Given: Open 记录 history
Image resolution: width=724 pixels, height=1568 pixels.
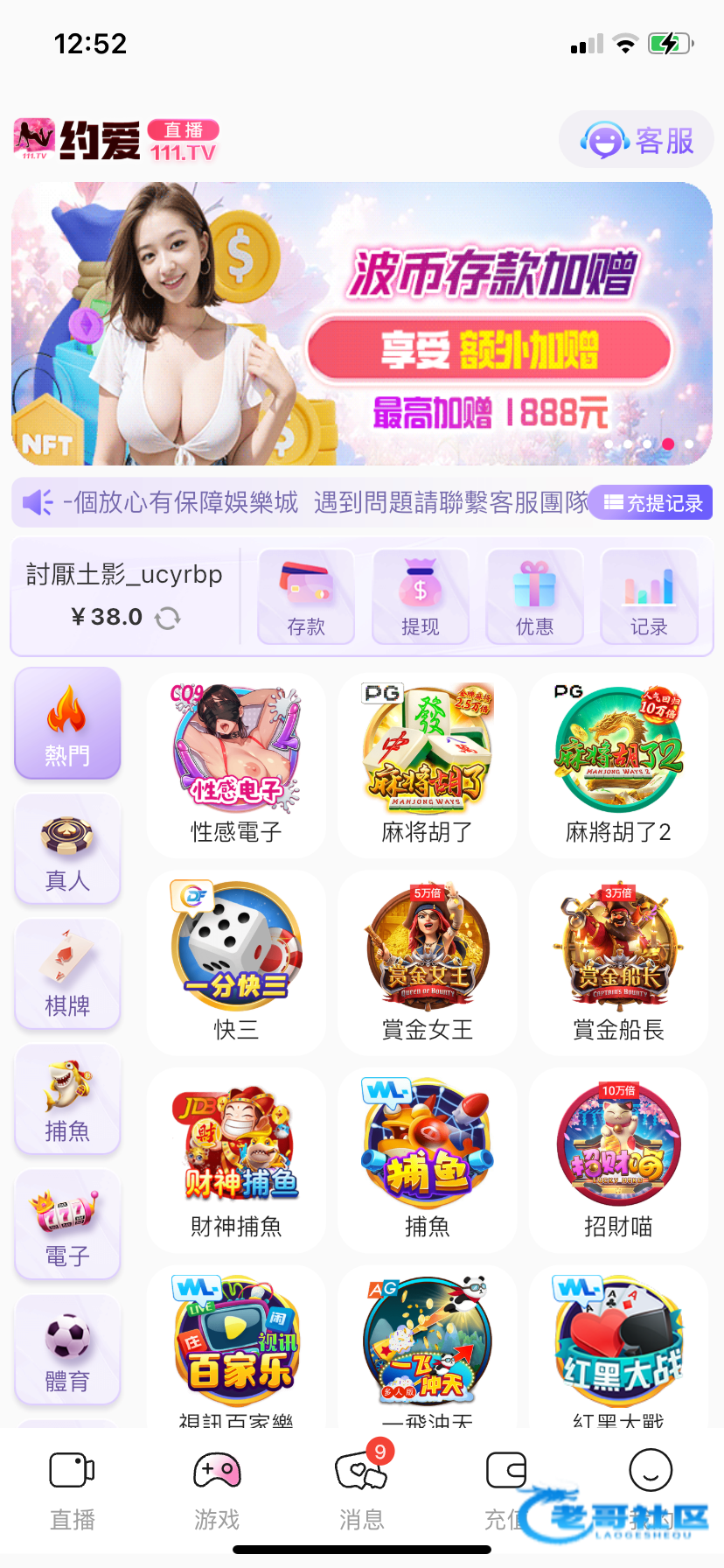Looking at the screenshot, I should [649, 597].
